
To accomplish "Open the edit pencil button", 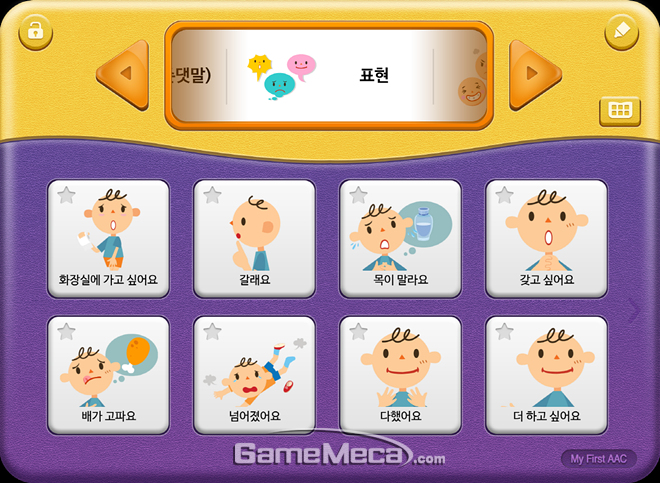I will coord(621,31).
